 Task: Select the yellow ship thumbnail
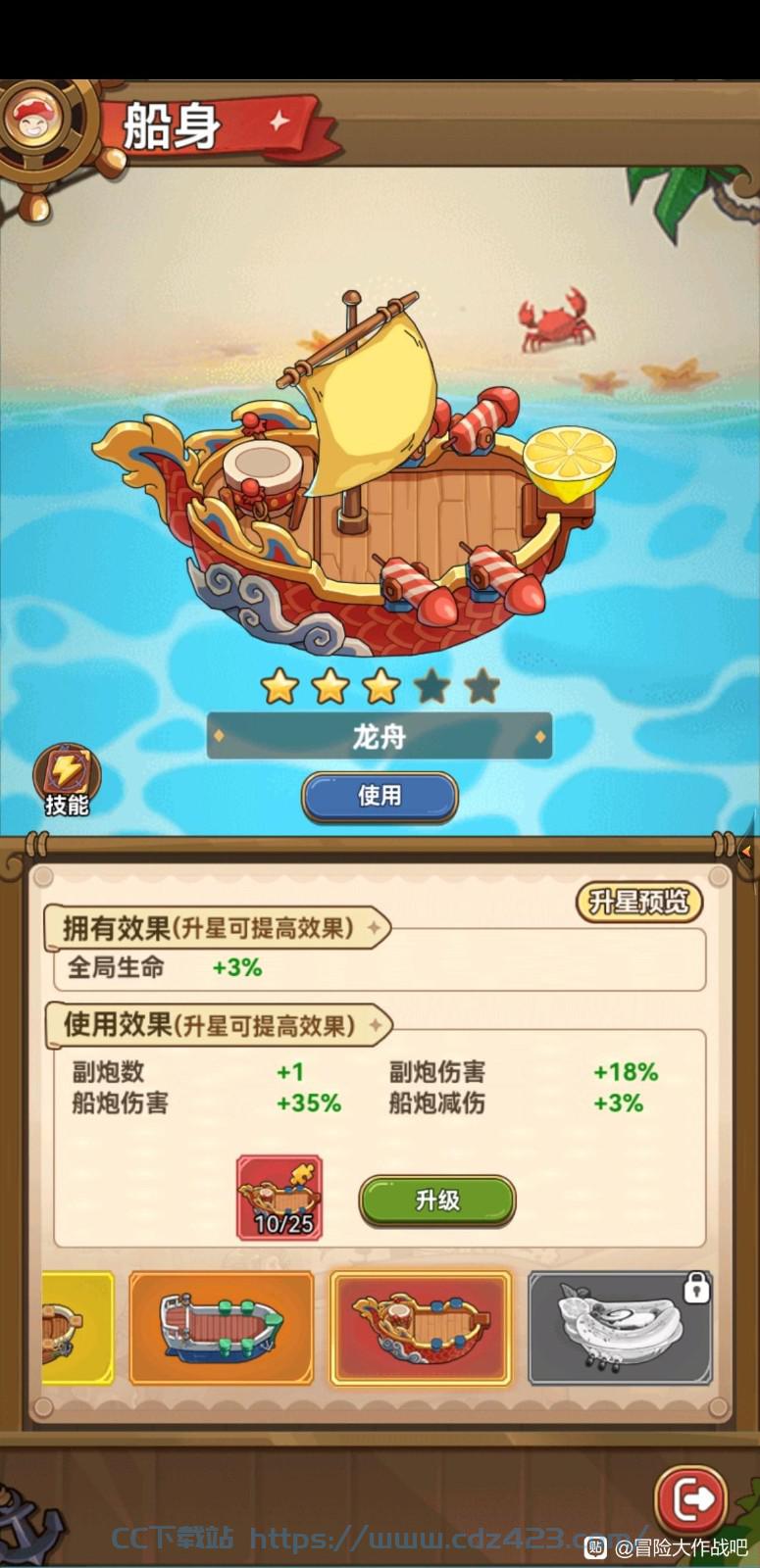(x=77, y=1328)
